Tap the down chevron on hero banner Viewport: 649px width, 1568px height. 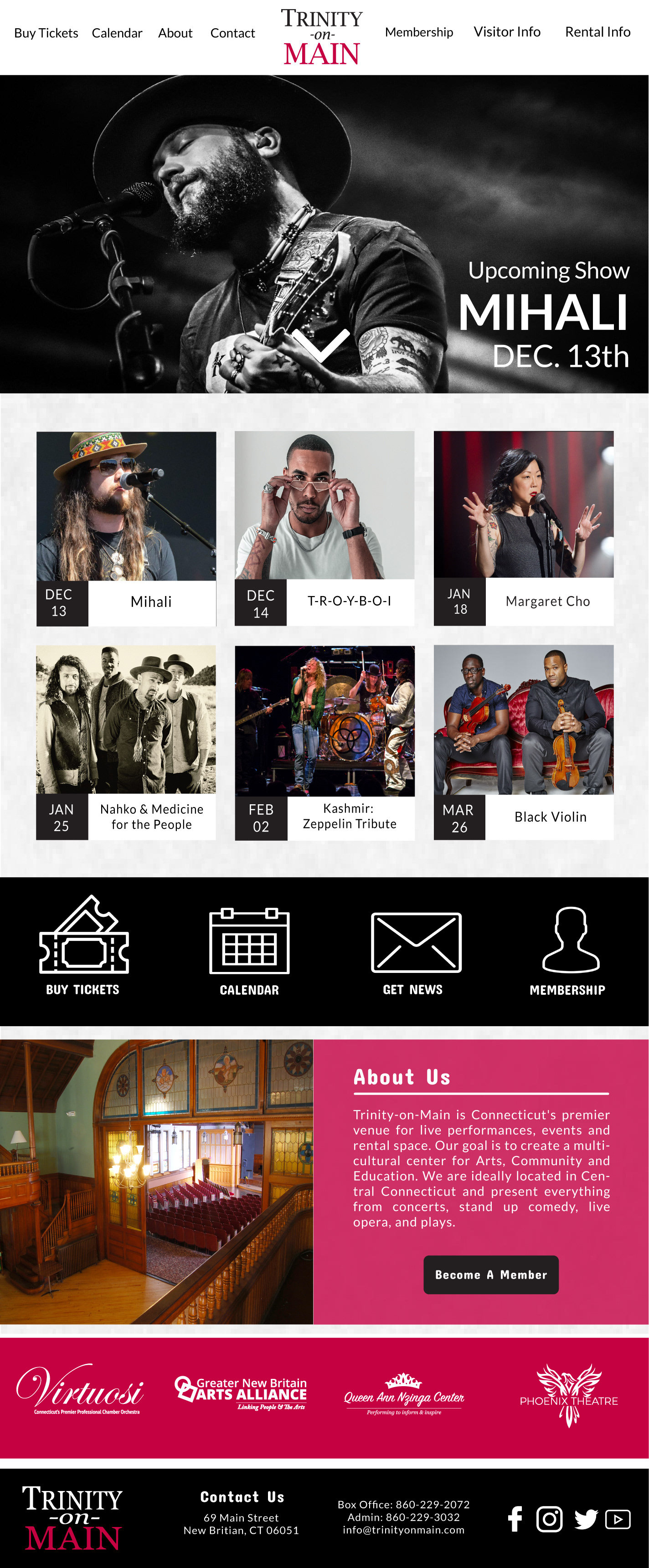coord(321,344)
